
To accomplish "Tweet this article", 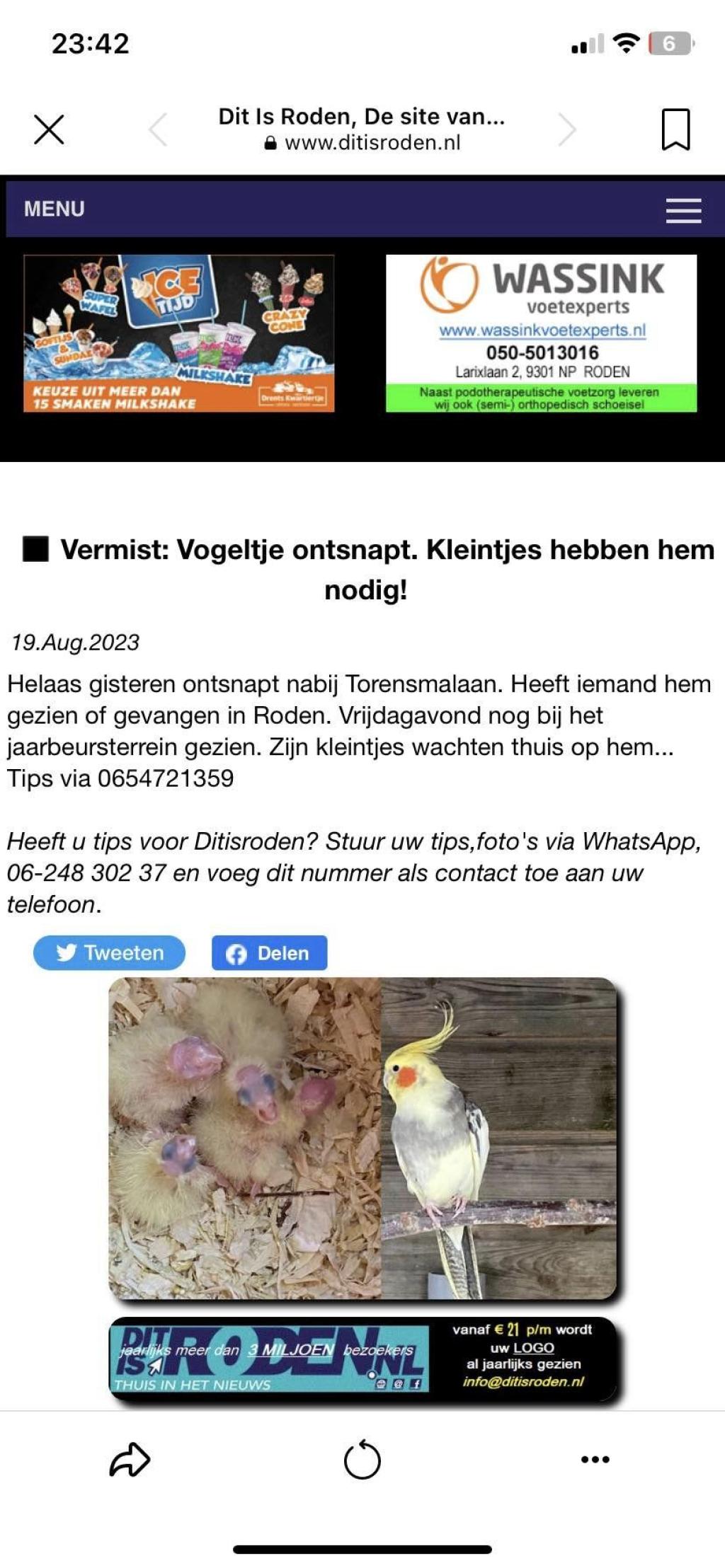I will [109, 952].
